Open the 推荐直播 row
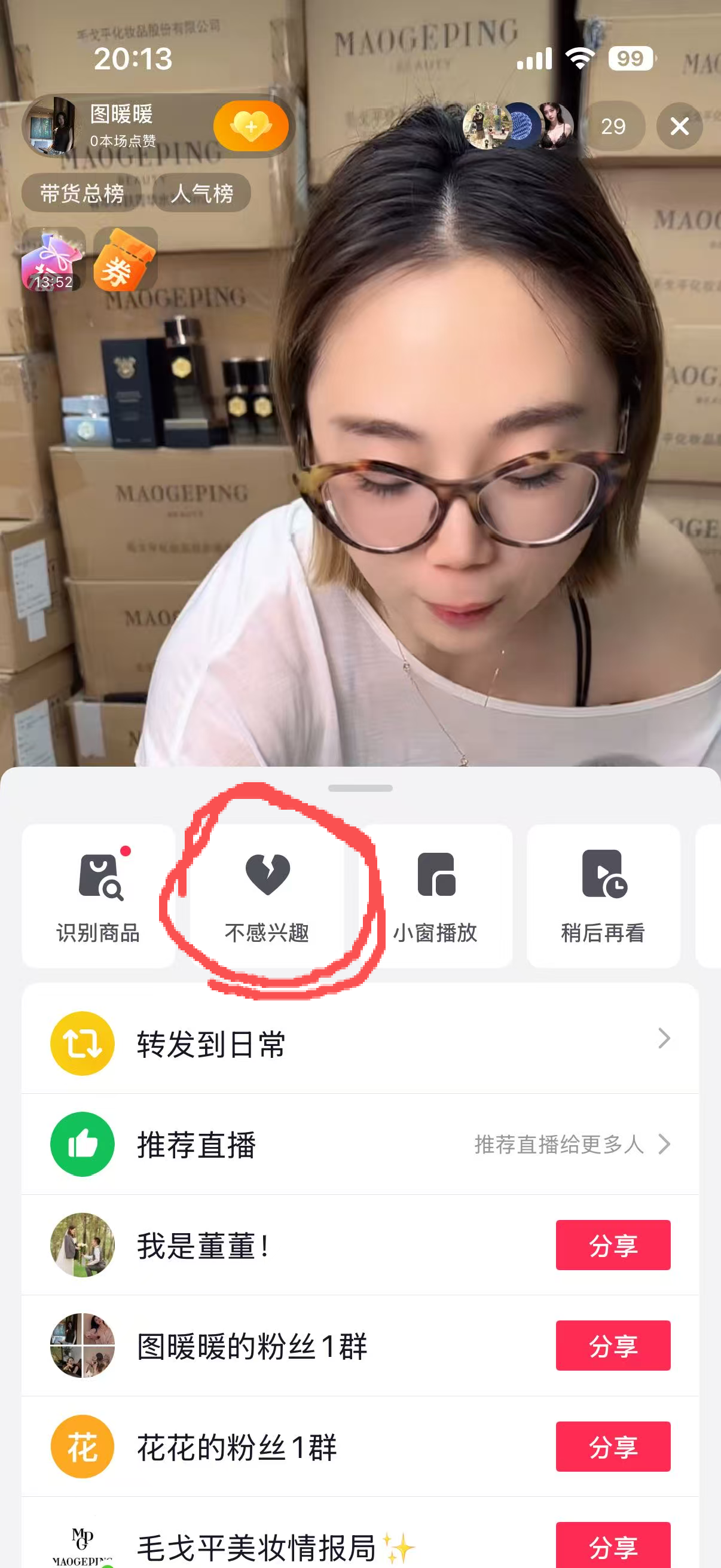The image size is (721, 1568). (360, 1145)
